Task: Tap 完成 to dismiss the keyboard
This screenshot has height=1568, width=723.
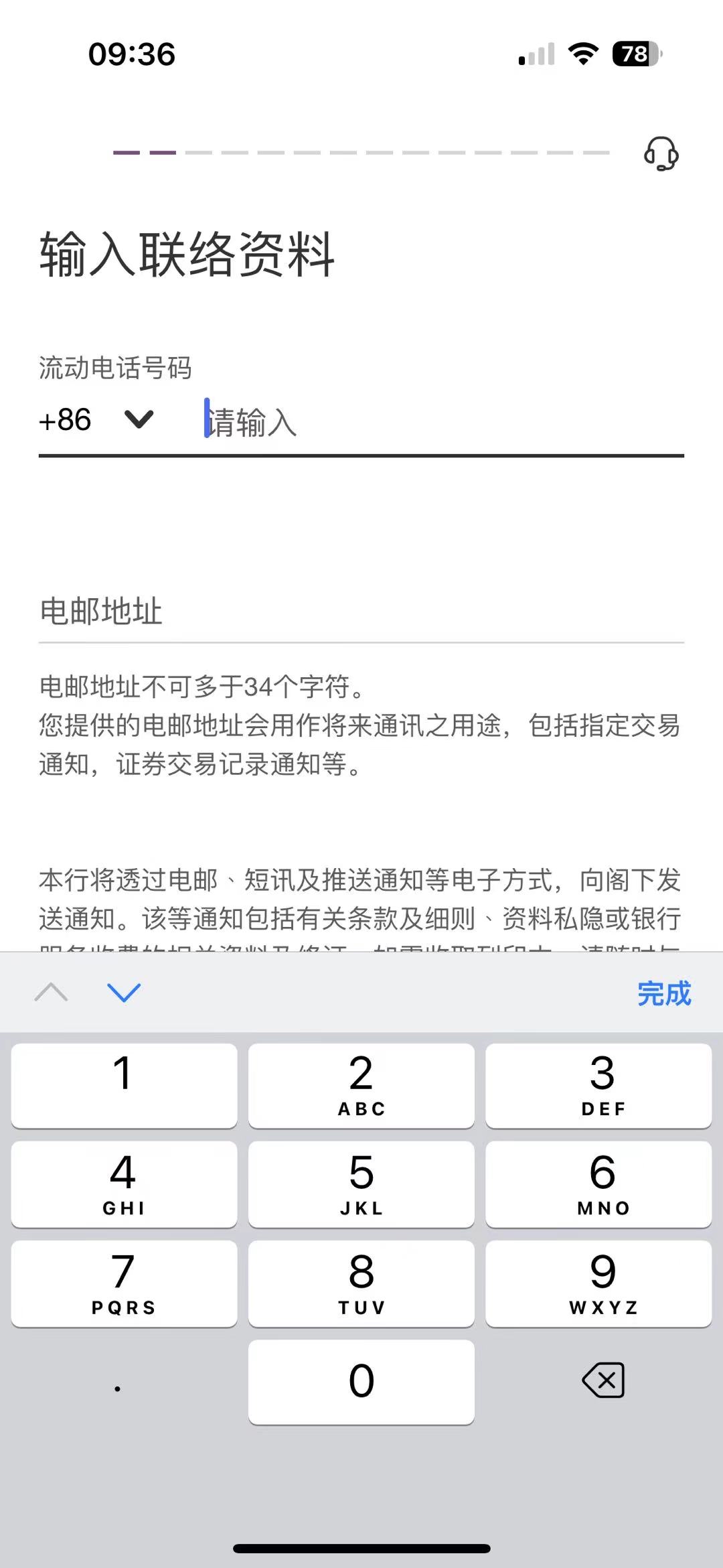Action: [663, 993]
